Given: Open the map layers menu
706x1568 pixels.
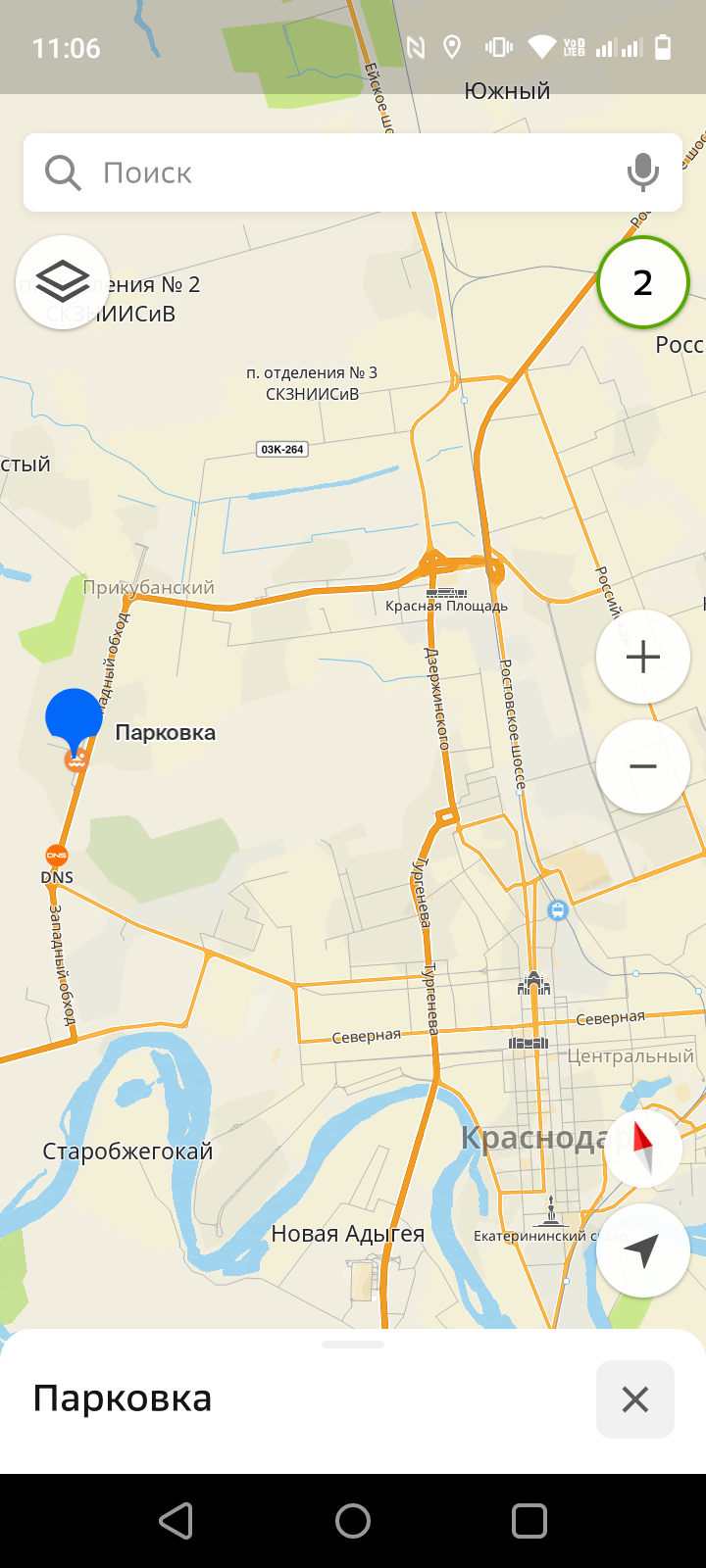Looking at the screenshot, I should click(x=63, y=282).
